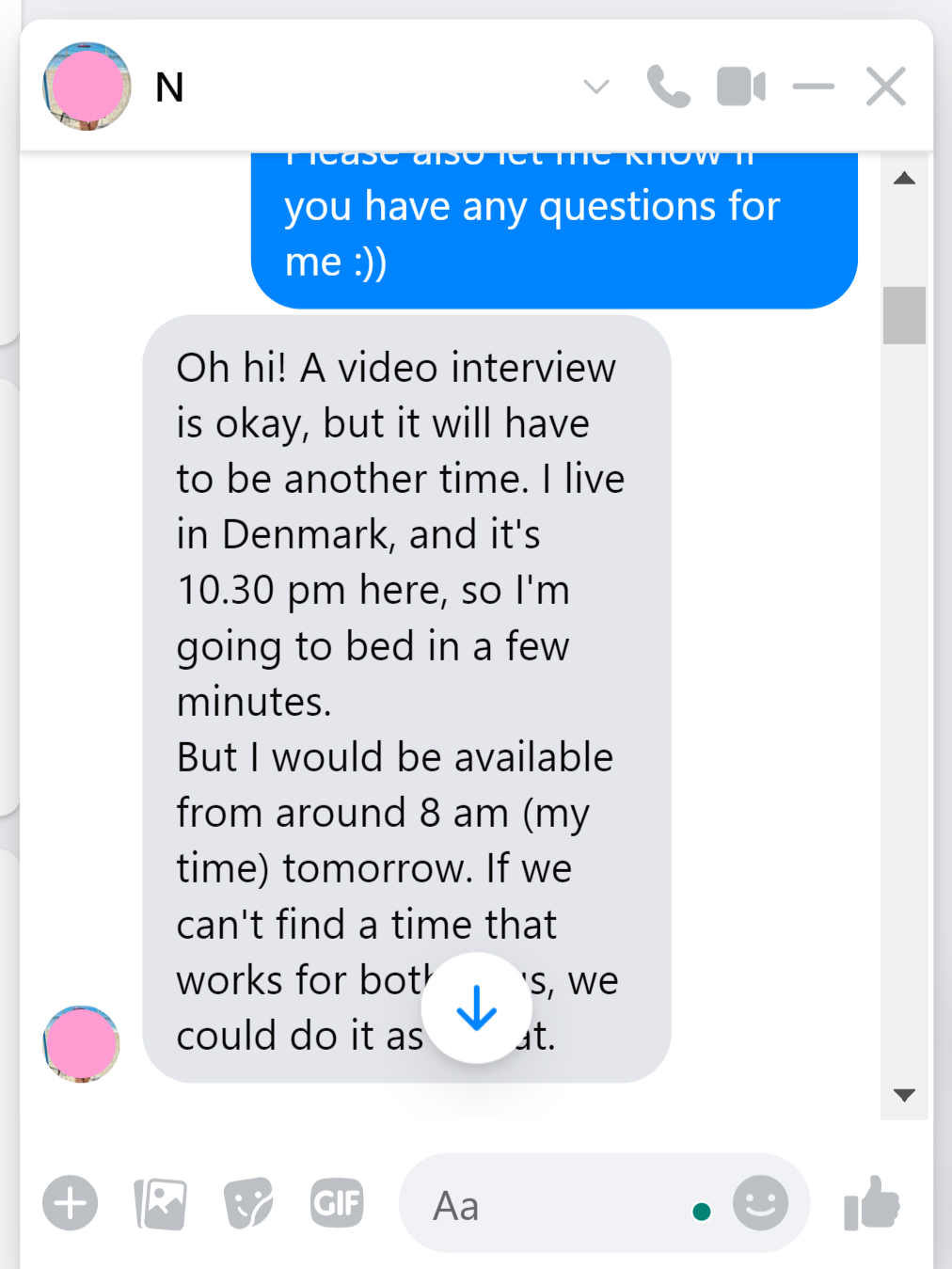Open the GIF picker
This screenshot has width=952, height=1269.
[337, 1203]
